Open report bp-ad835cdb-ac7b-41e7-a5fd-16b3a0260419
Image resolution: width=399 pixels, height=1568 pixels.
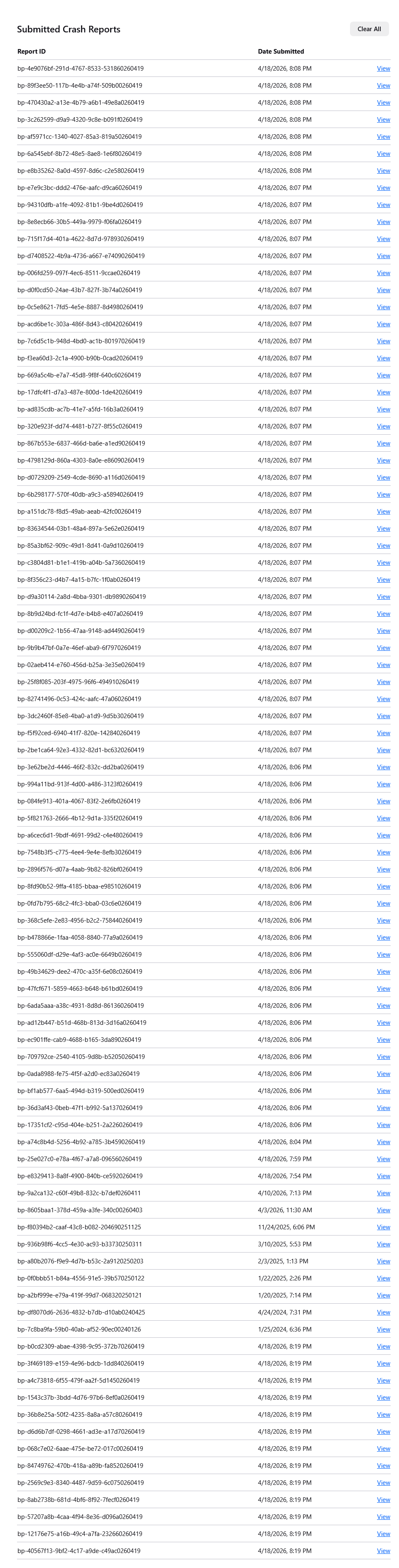point(383,409)
